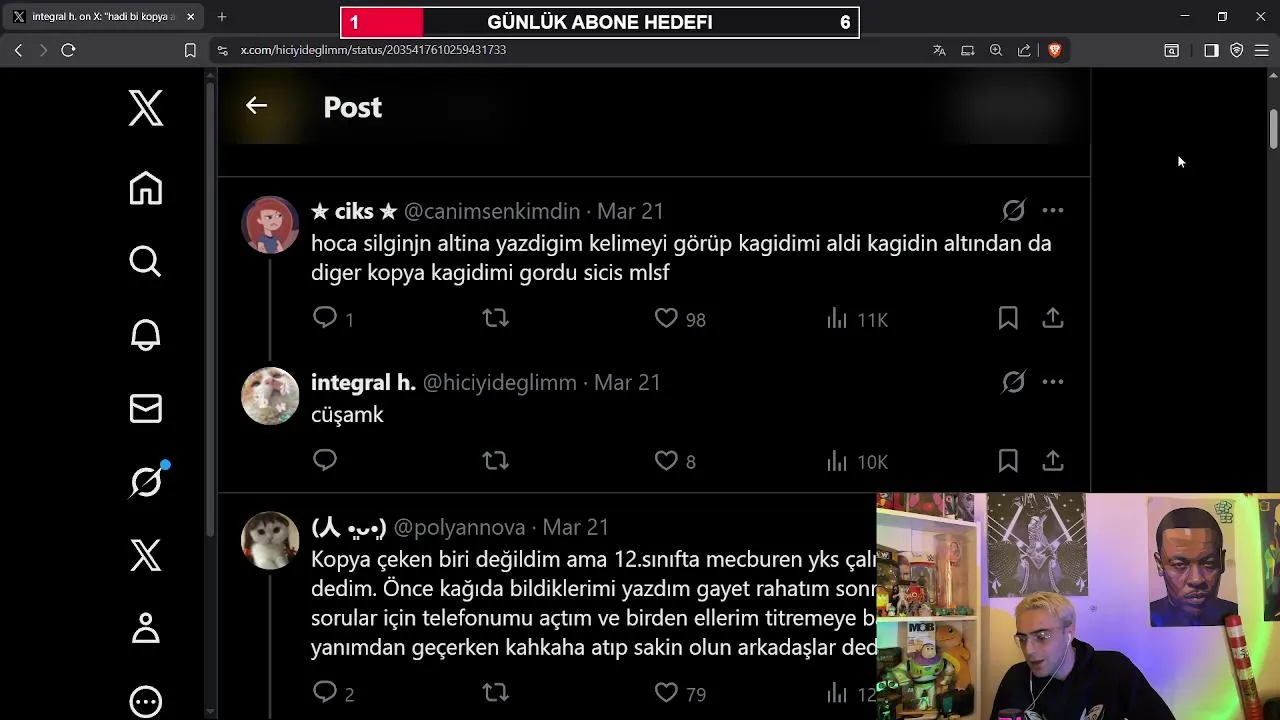Go back using the Post arrow

click(256, 106)
